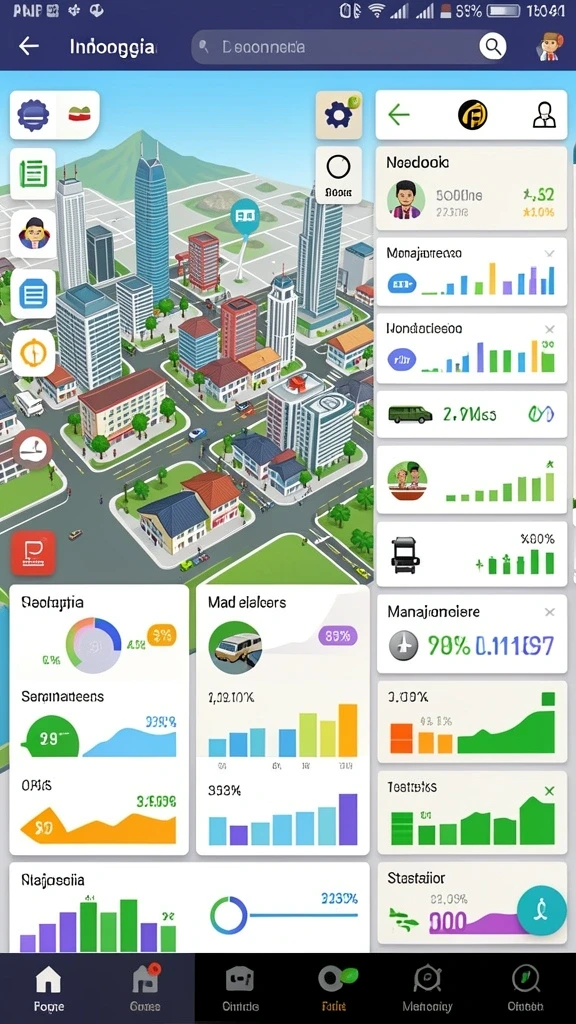
Task: Open the person outline icon in the side panel
Action: (543, 115)
